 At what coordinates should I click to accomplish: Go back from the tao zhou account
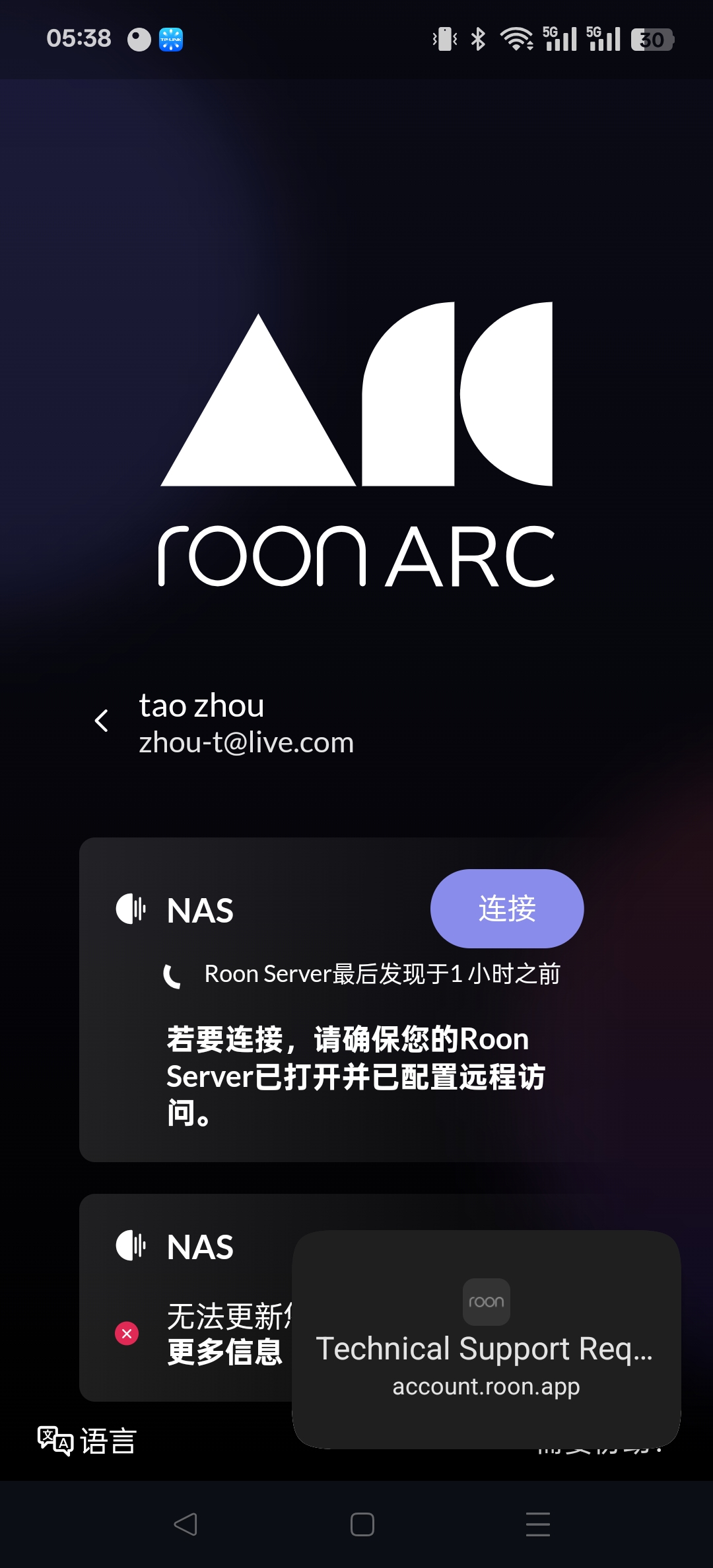(102, 721)
